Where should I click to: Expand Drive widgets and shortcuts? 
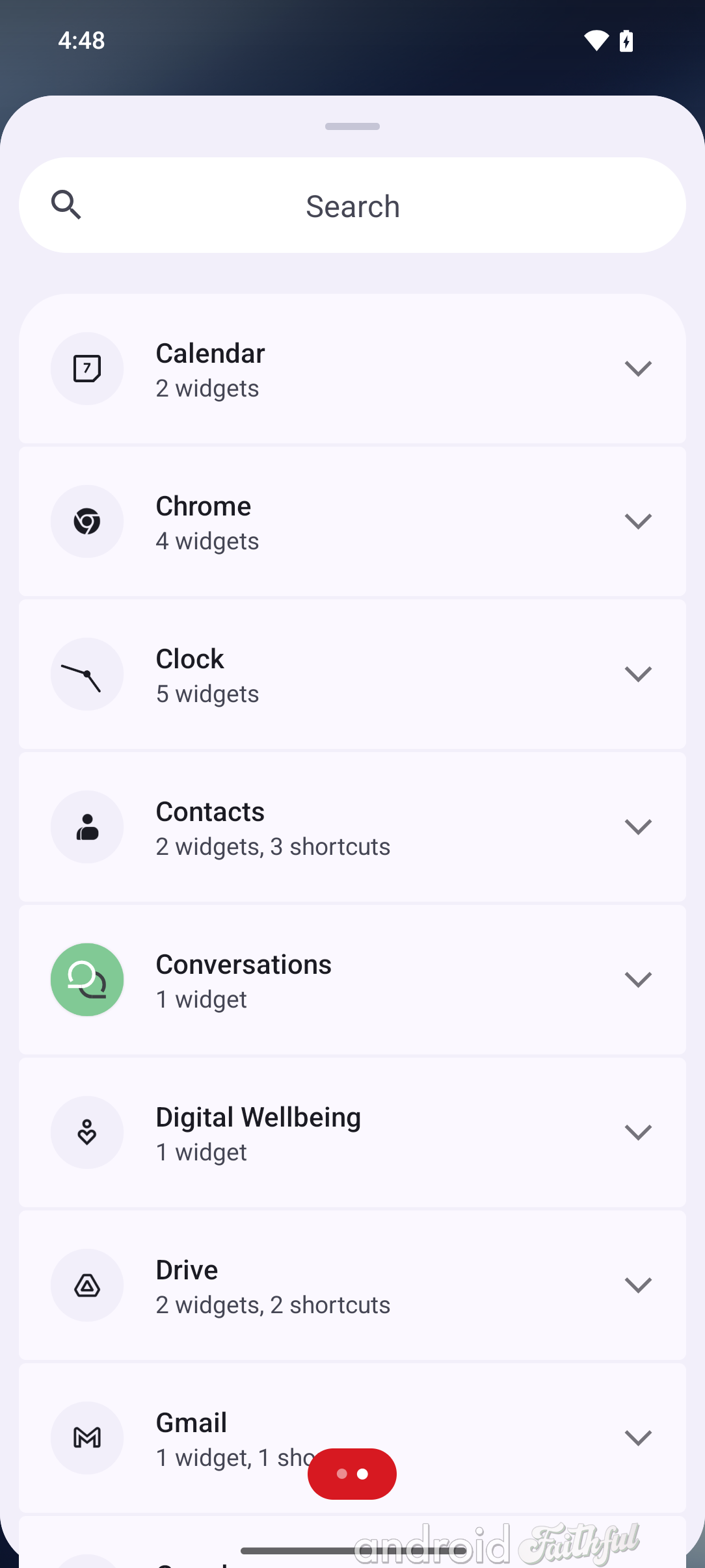[352, 1285]
